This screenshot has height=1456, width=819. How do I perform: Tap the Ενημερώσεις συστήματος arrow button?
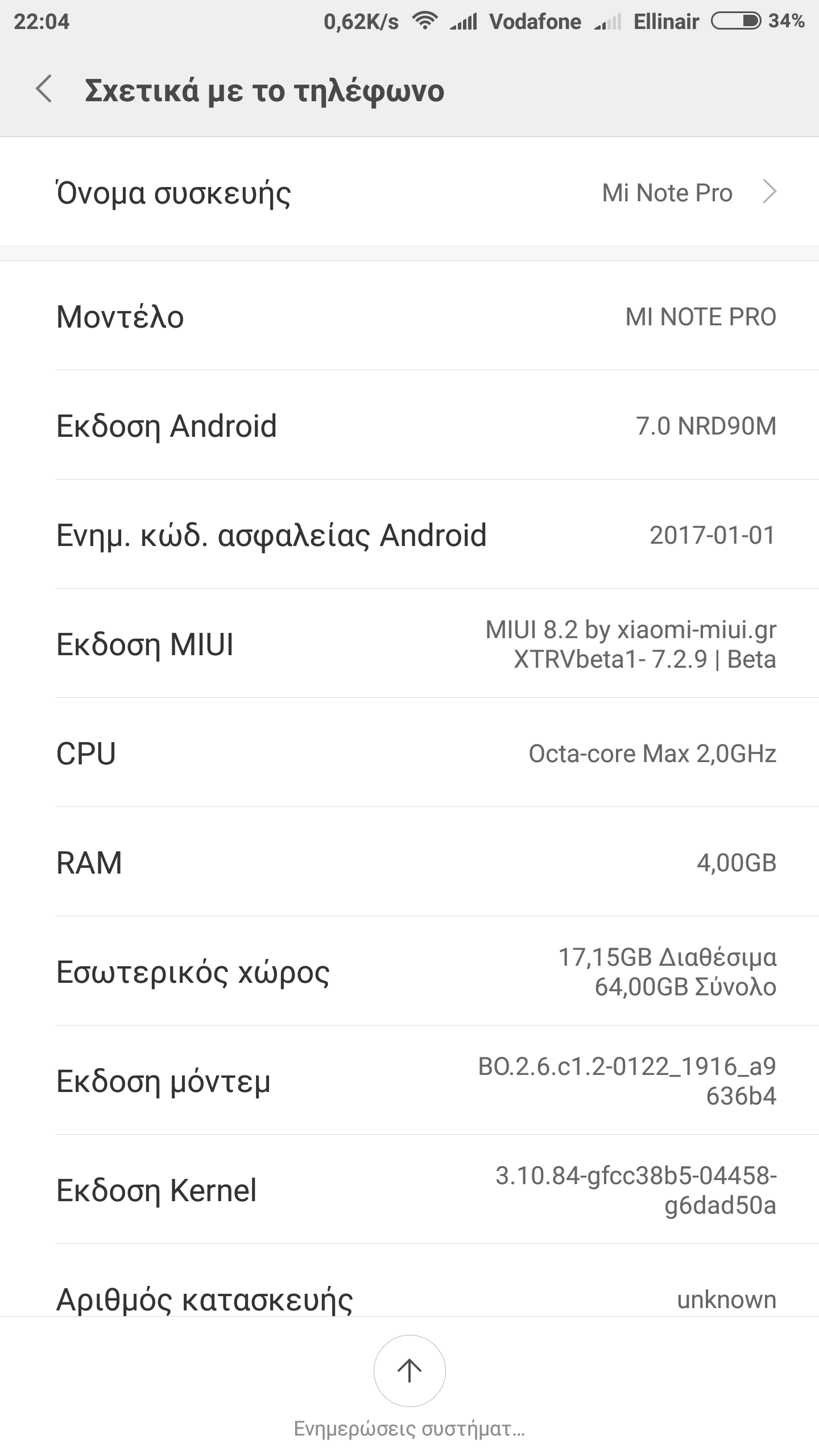[409, 1370]
